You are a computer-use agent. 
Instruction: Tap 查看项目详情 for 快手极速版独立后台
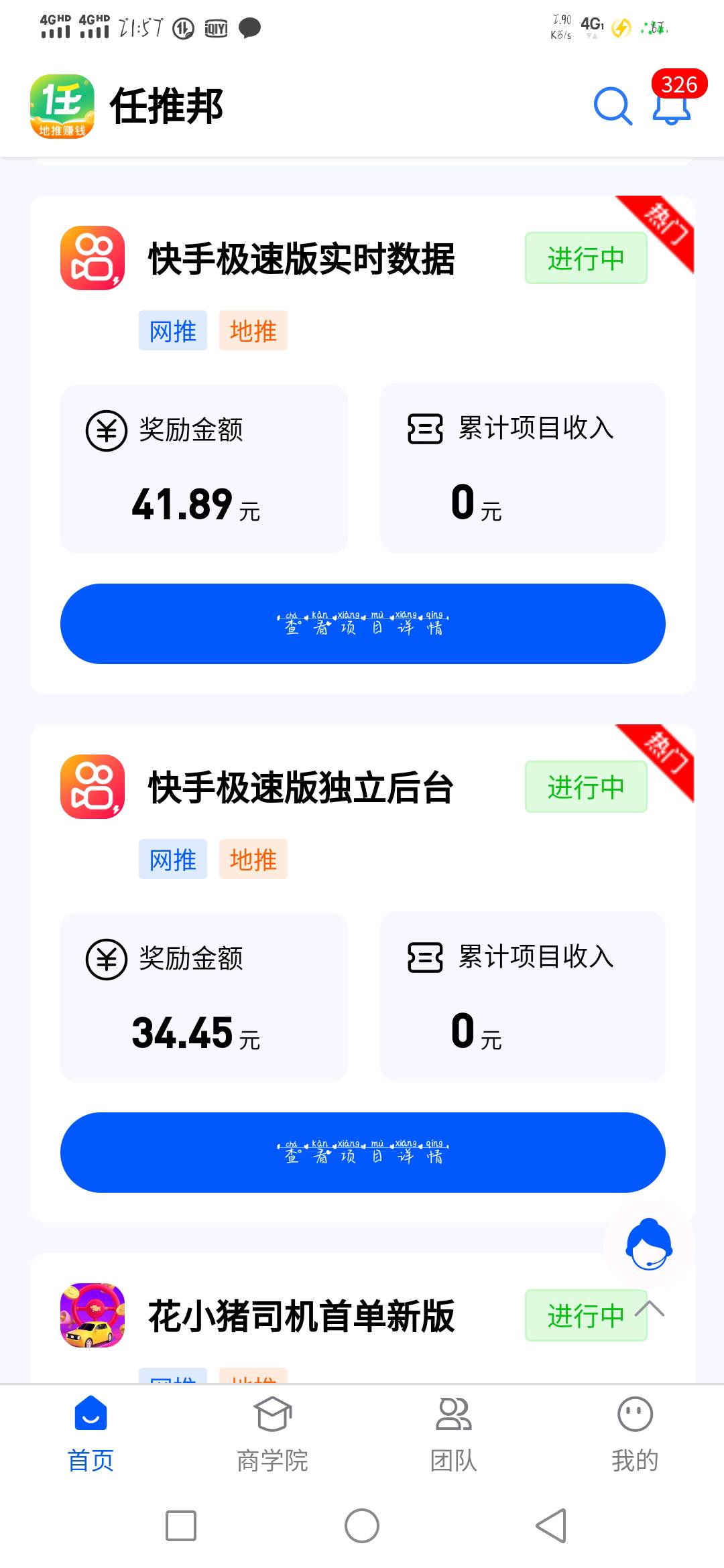[362, 1152]
